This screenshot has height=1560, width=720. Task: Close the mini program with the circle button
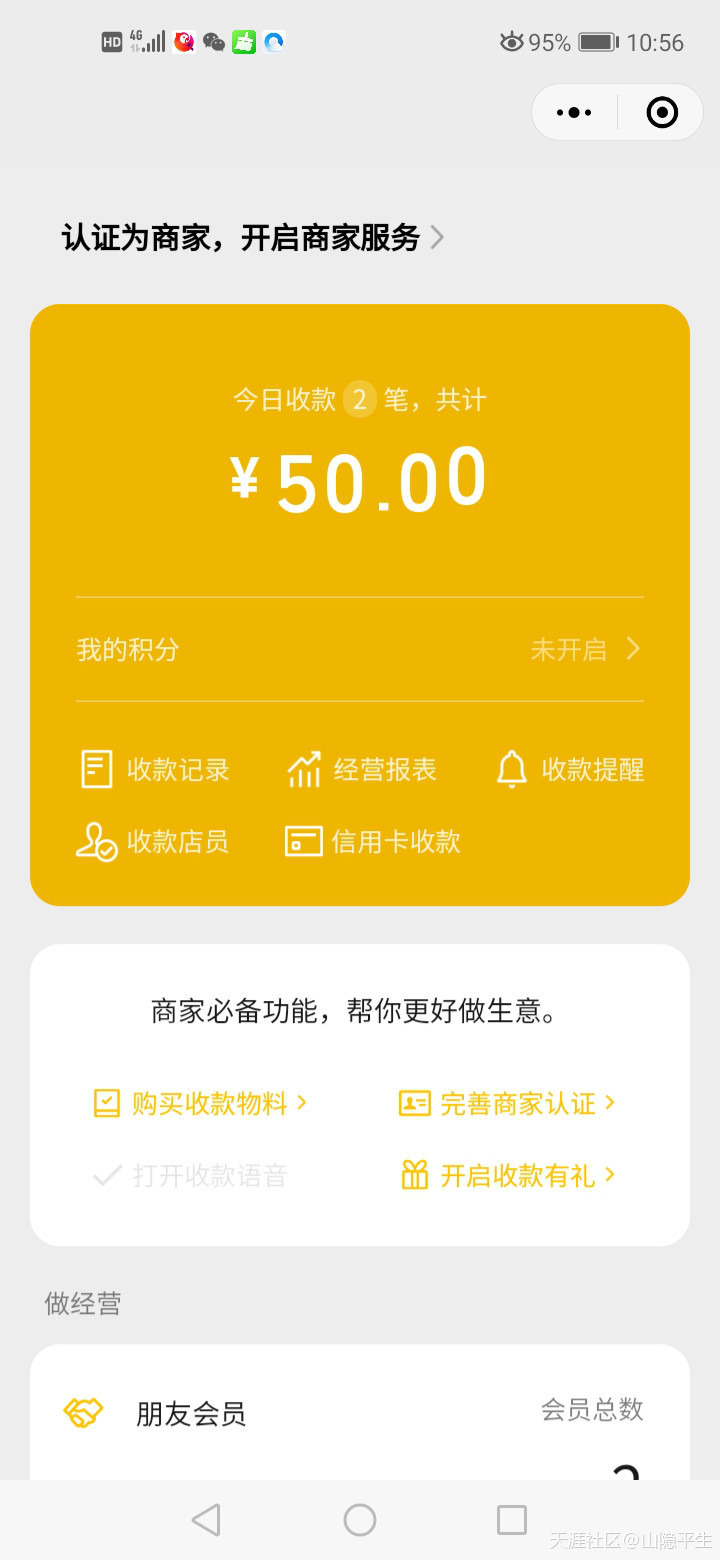[x=662, y=113]
